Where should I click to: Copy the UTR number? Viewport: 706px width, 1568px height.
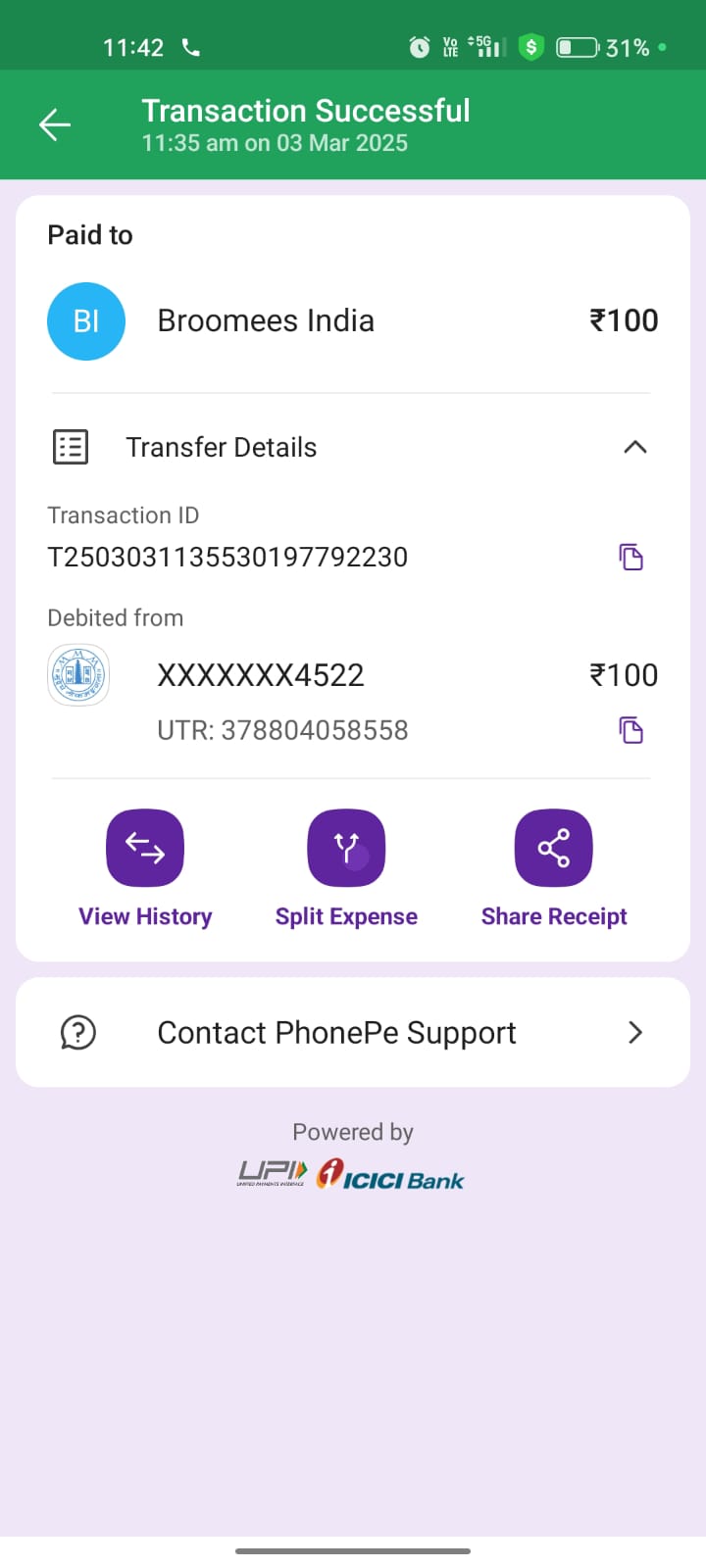pyautogui.click(x=631, y=729)
